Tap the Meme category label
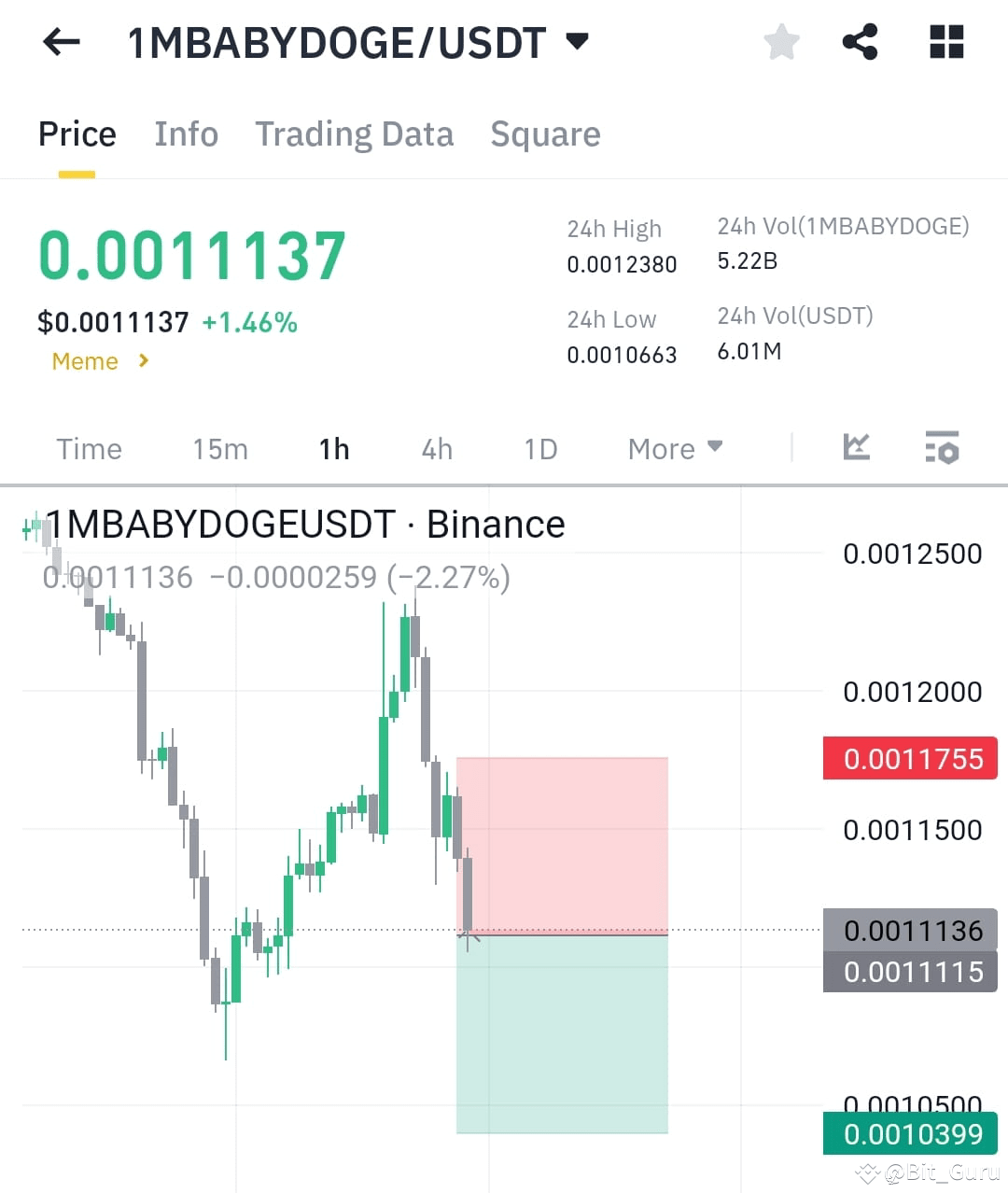The height and width of the screenshot is (1193, 1008). (85, 360)
